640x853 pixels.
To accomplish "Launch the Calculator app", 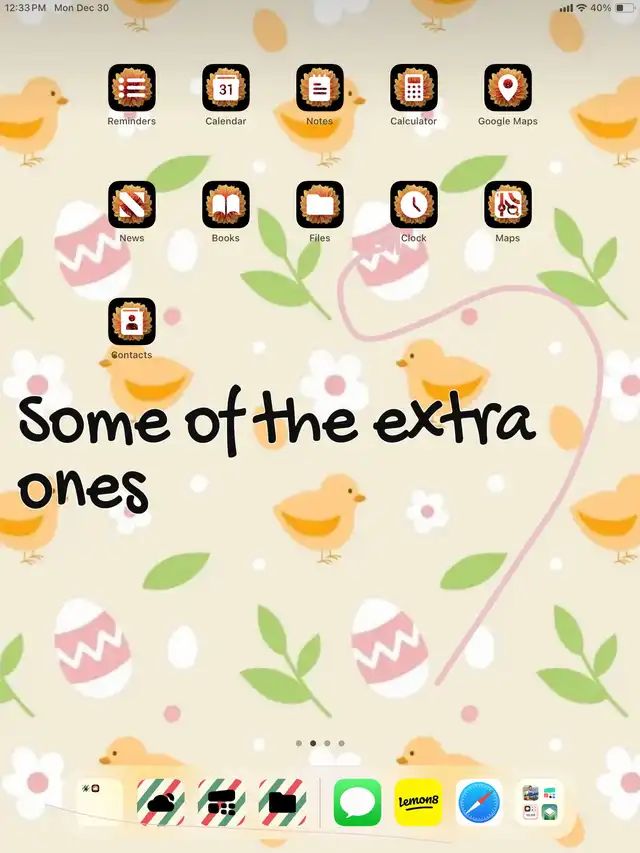I will coord(414,89).
